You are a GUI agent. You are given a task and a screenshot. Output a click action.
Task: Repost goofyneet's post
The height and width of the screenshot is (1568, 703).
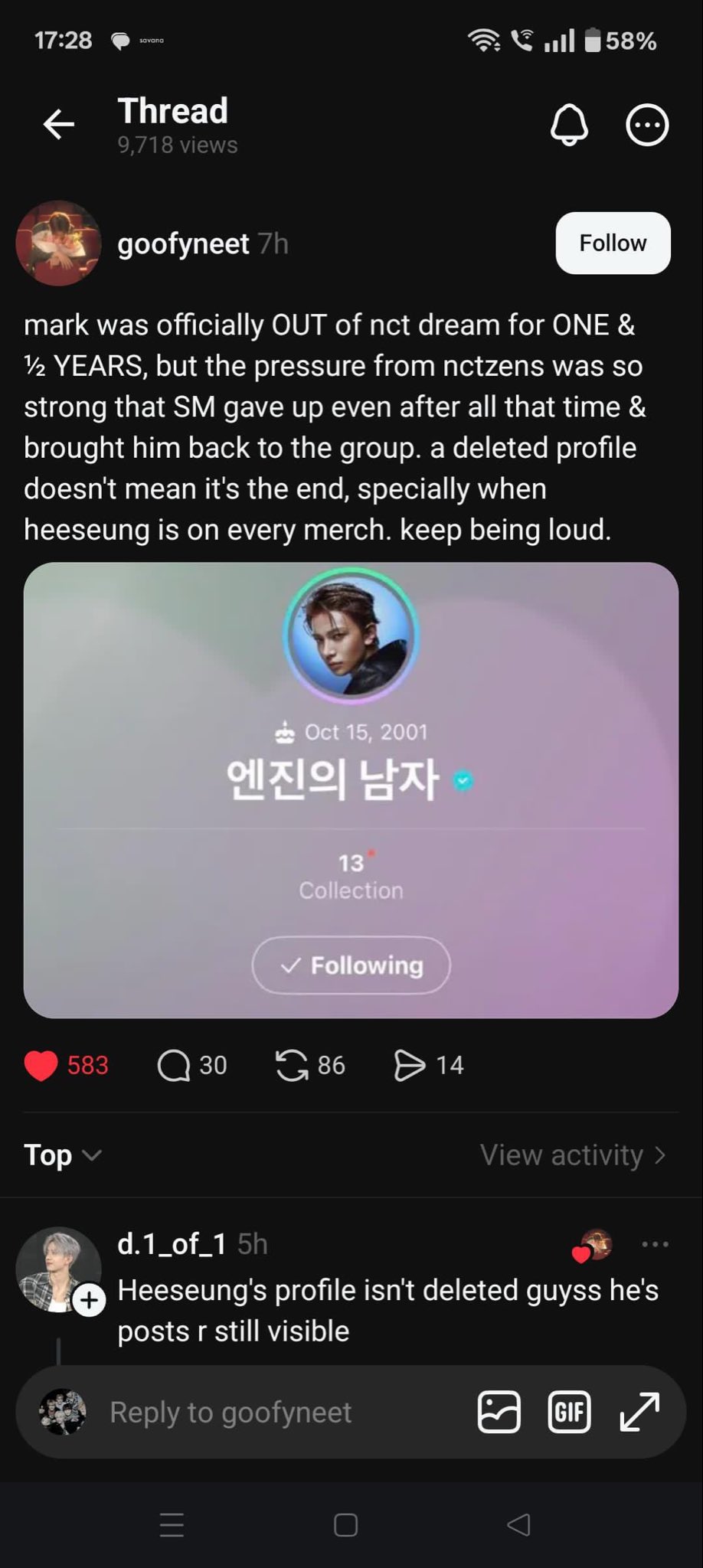291,1065
